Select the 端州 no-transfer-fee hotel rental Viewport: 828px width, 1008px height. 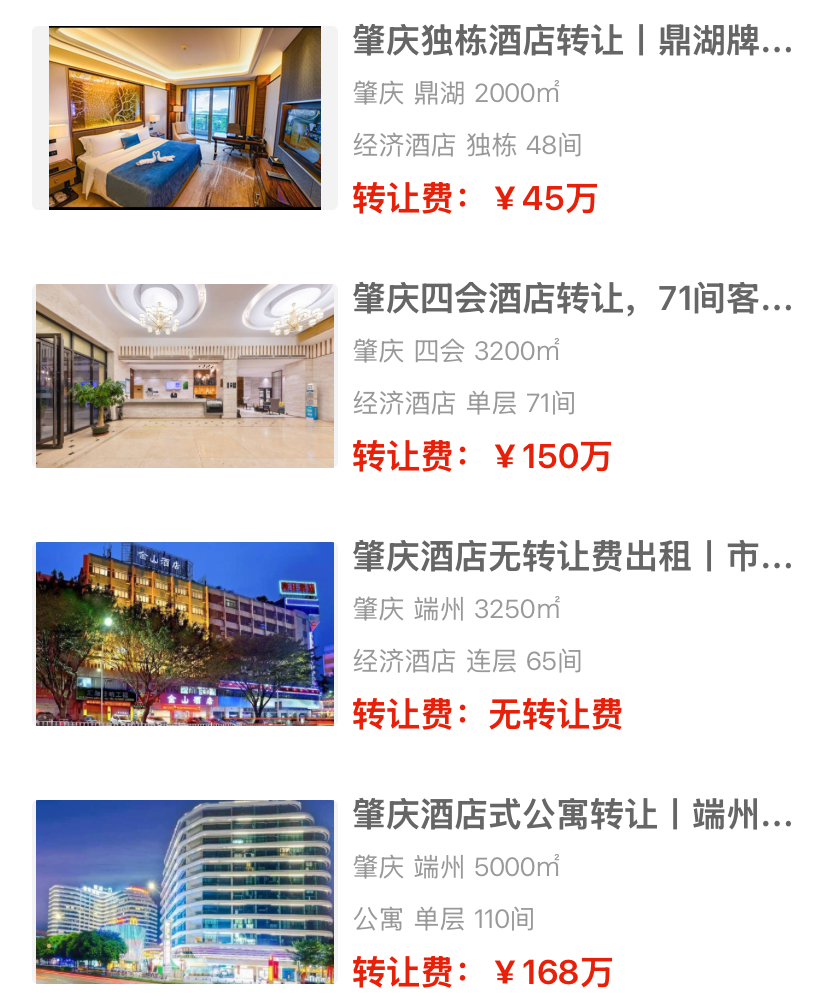coord(572,558)
